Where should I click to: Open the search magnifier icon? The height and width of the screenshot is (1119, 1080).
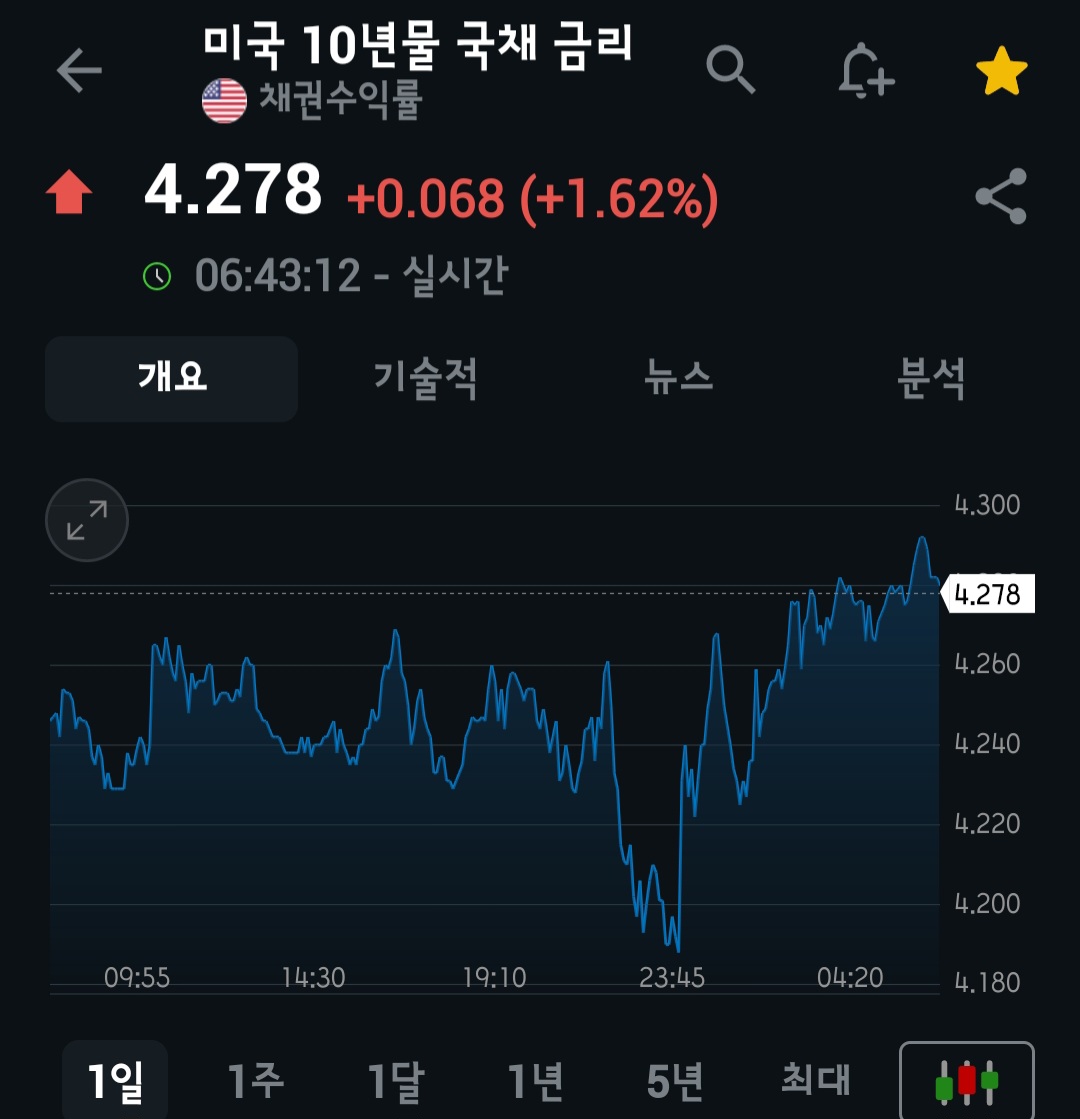(x=730, y=69)
